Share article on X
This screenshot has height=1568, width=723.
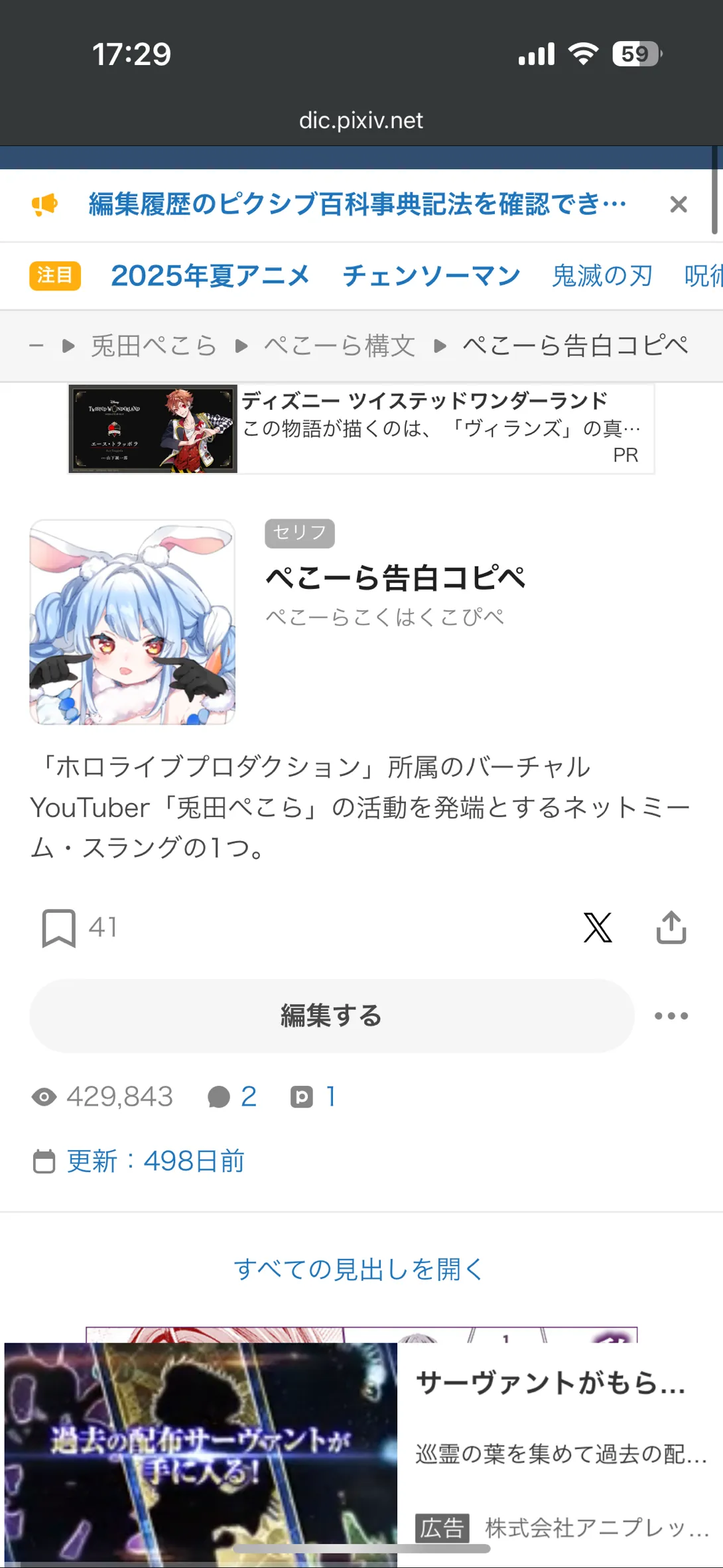pyautogui.click(x=597, y=927)
